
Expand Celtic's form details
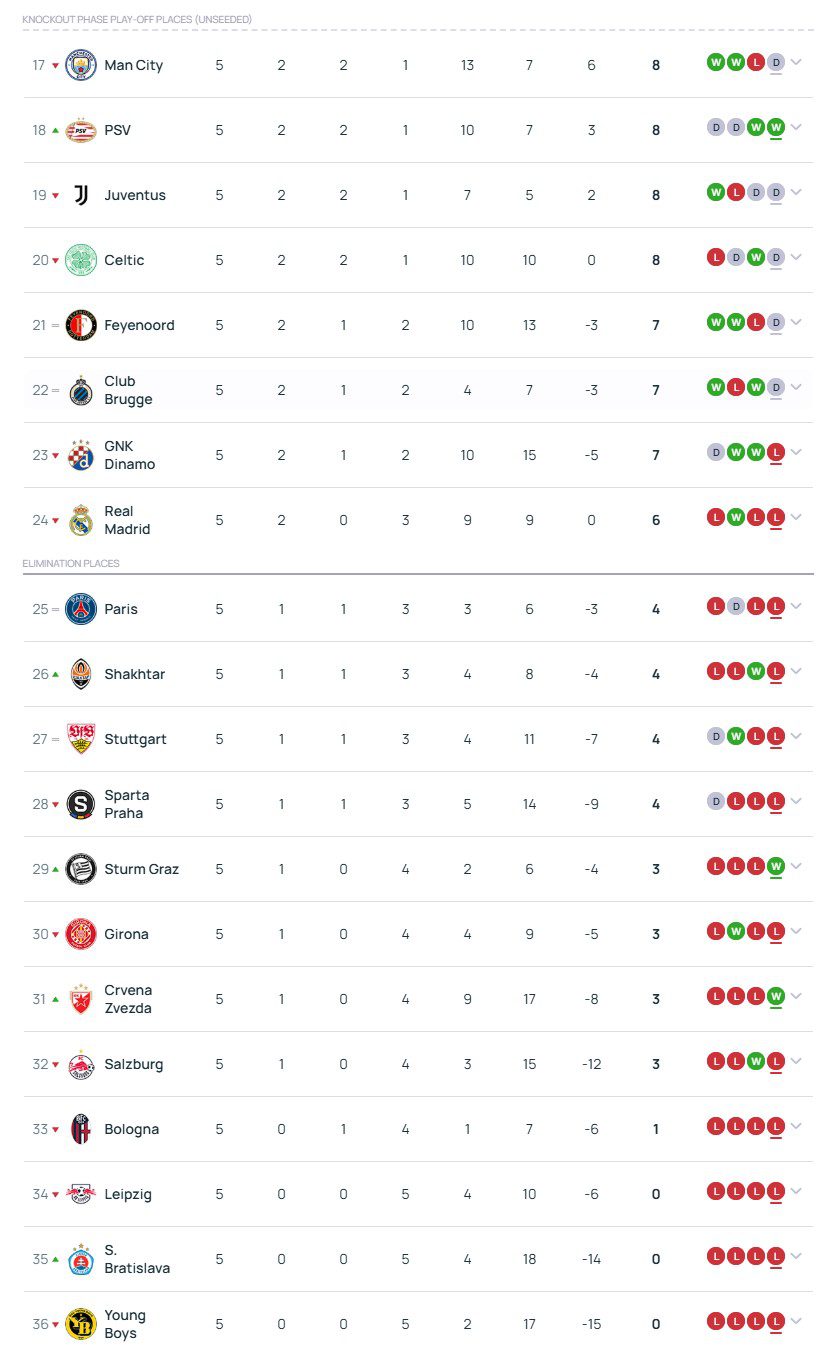(796, 258)
